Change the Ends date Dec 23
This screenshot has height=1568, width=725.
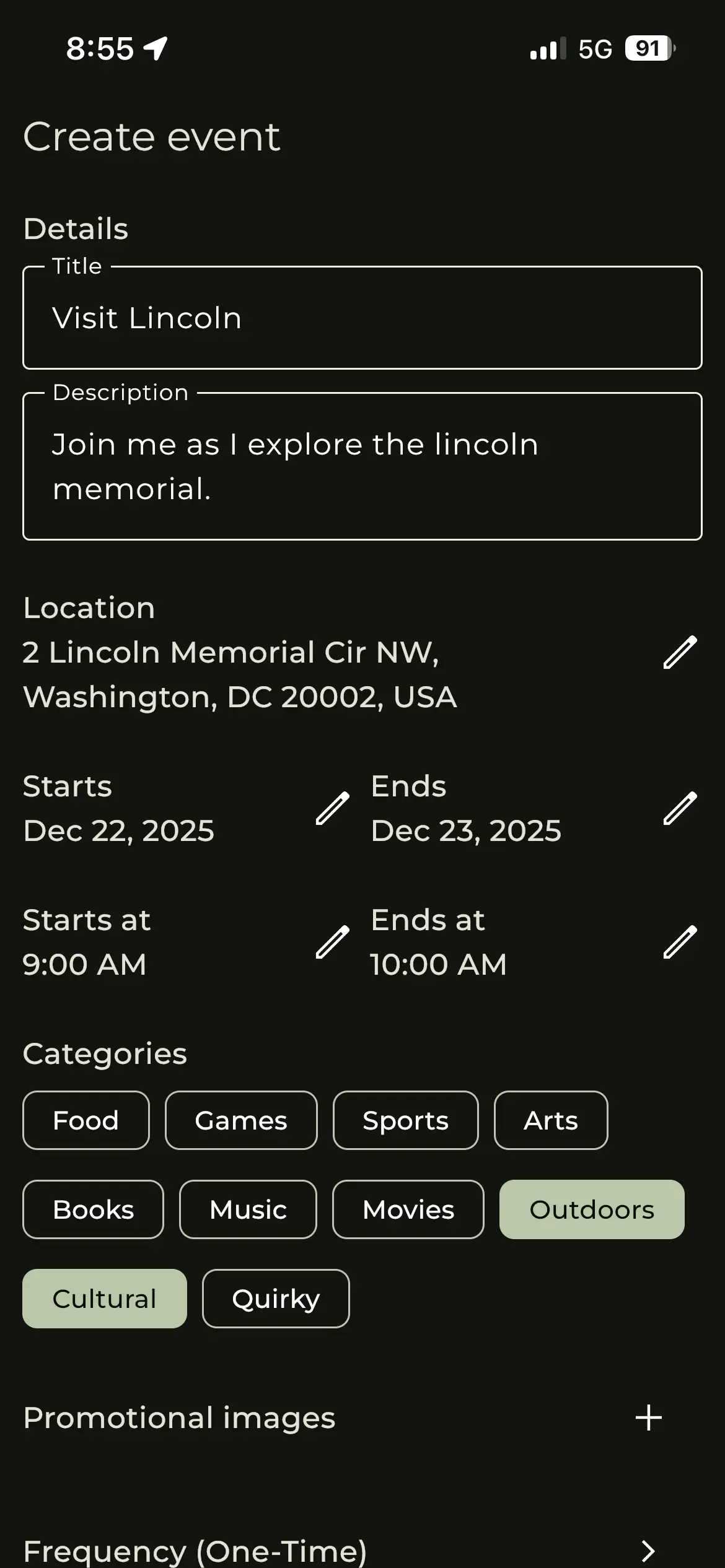tap(680, 808)
